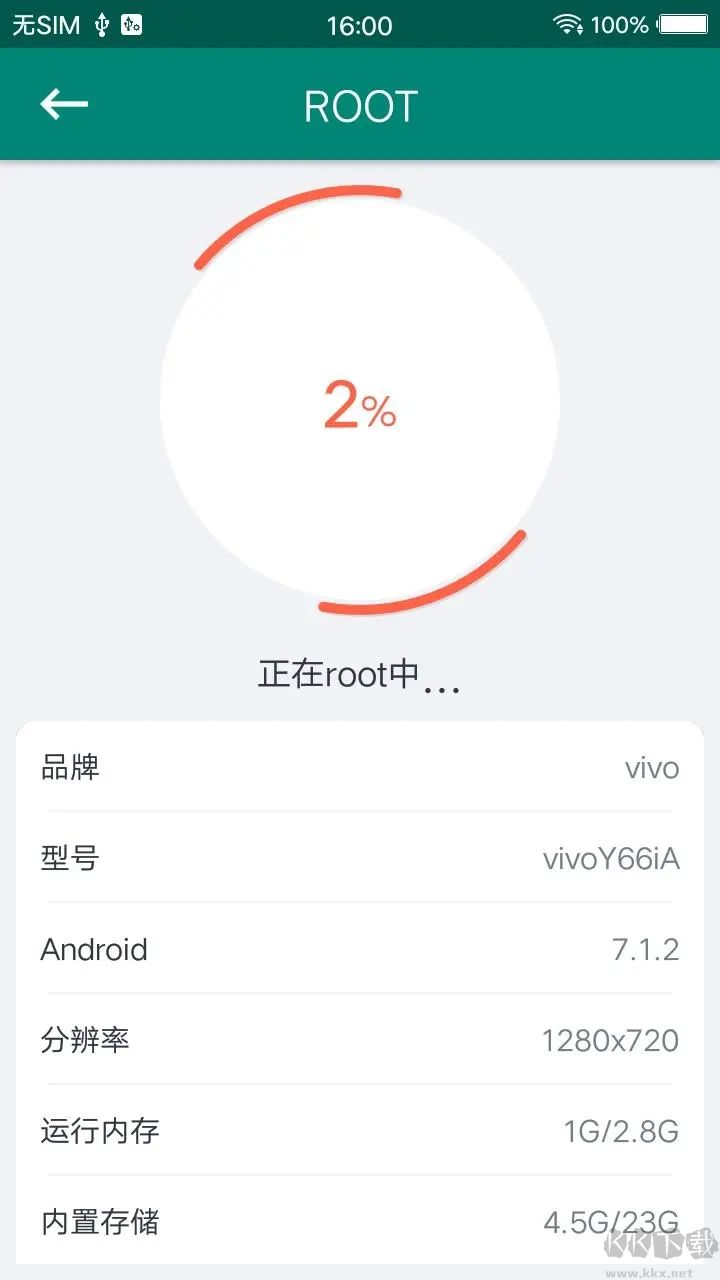Screen dimensions: 720x1280
Task: Tap the vivo brand value
Action: tap(650, 767)
